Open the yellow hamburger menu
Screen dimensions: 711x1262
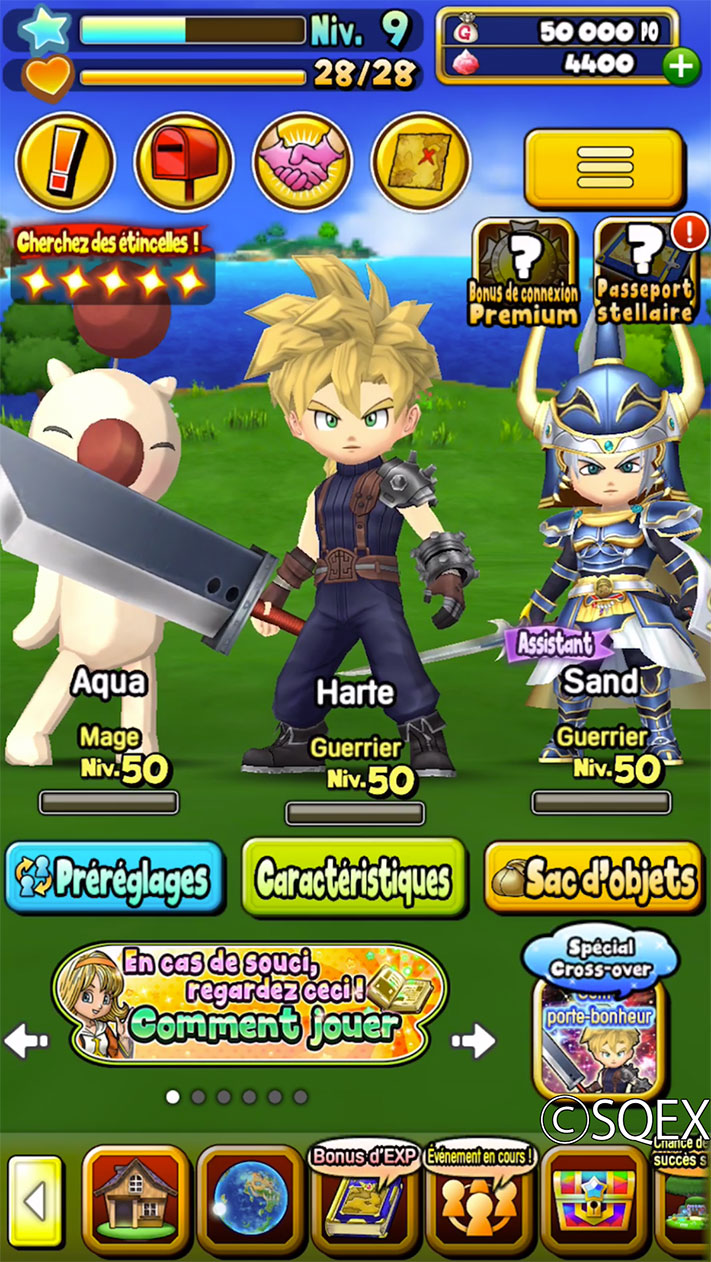tap(604, 167)
